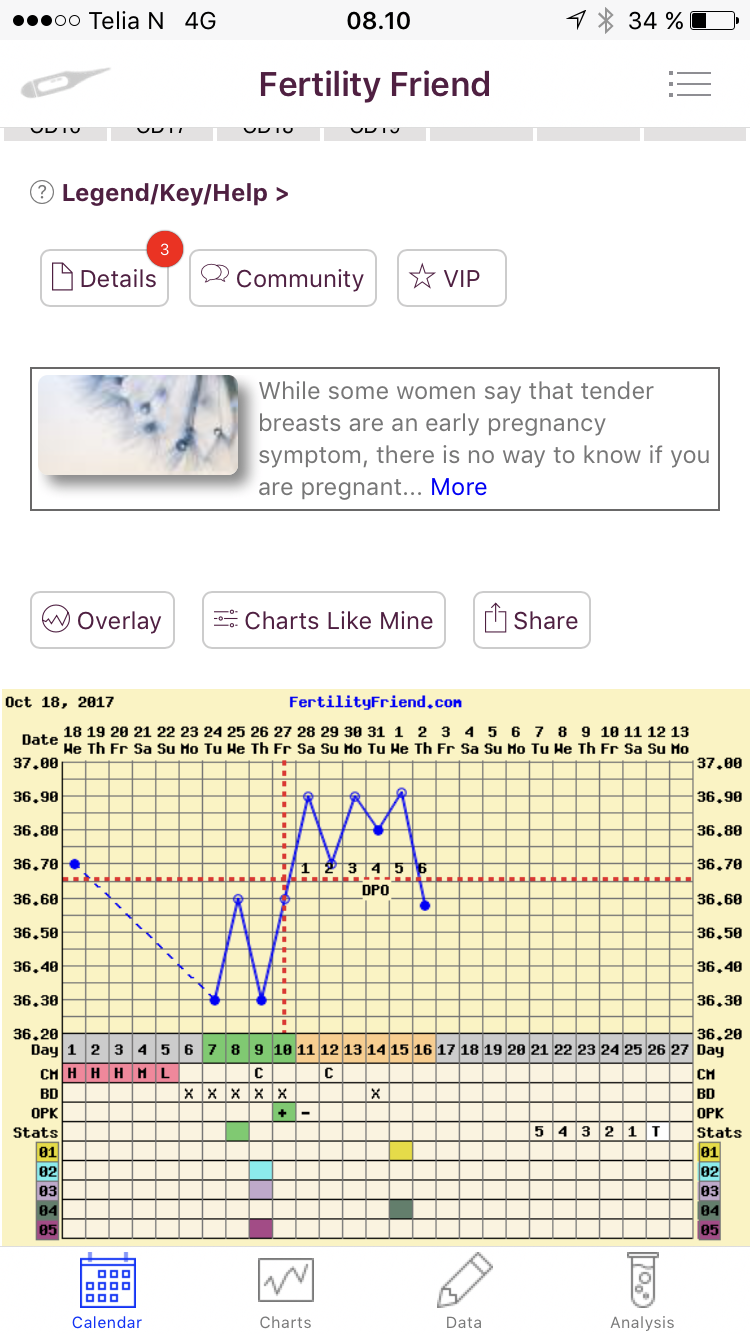Read More about tender breasts tip
This screenshot has width=750, height=1334.
click(458, 487)
